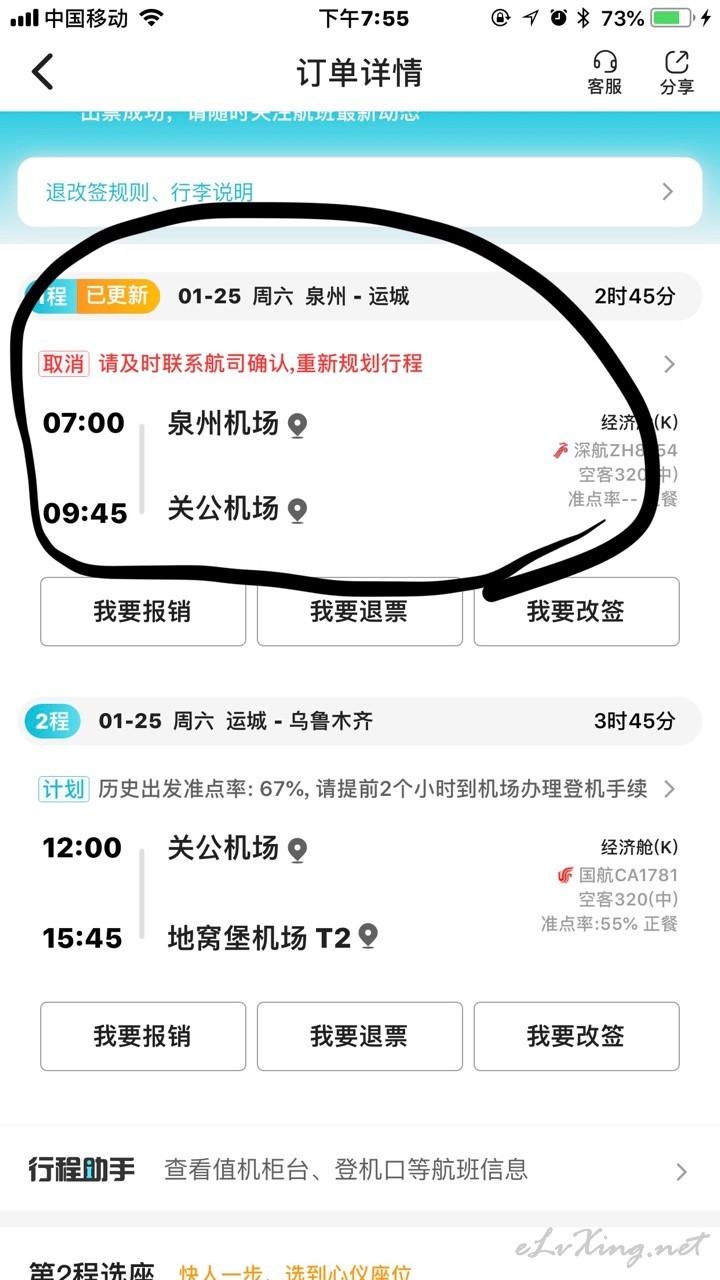
Task: Show 泉州机场 location on the map
Action: 297,426
